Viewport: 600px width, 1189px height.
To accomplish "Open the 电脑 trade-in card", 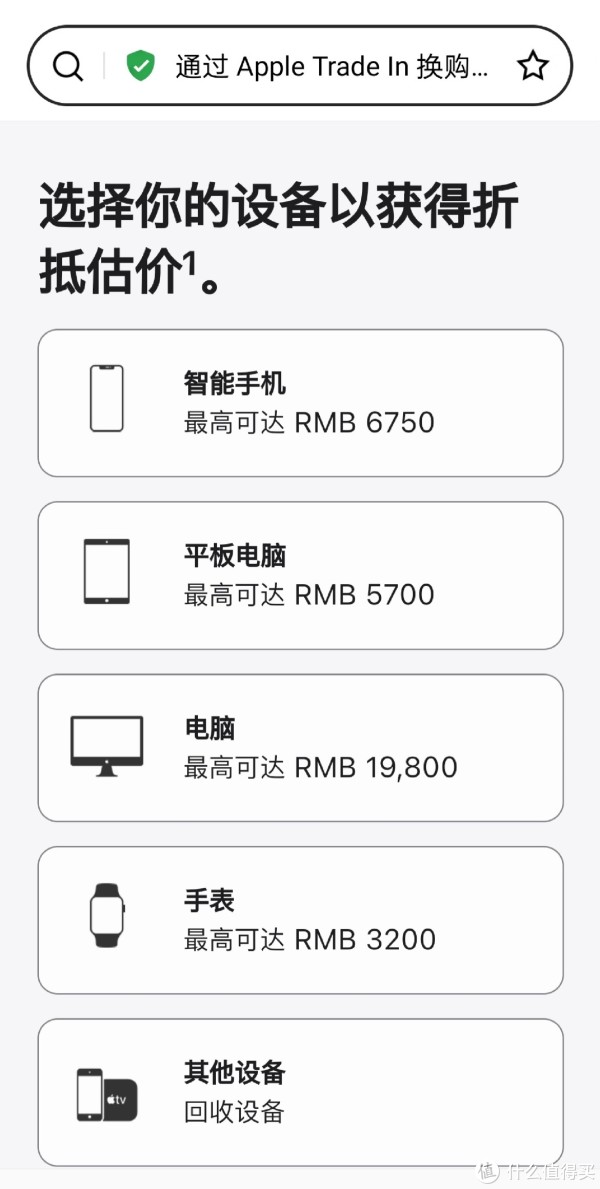I will pyautogui.click(x=300, y=748).
